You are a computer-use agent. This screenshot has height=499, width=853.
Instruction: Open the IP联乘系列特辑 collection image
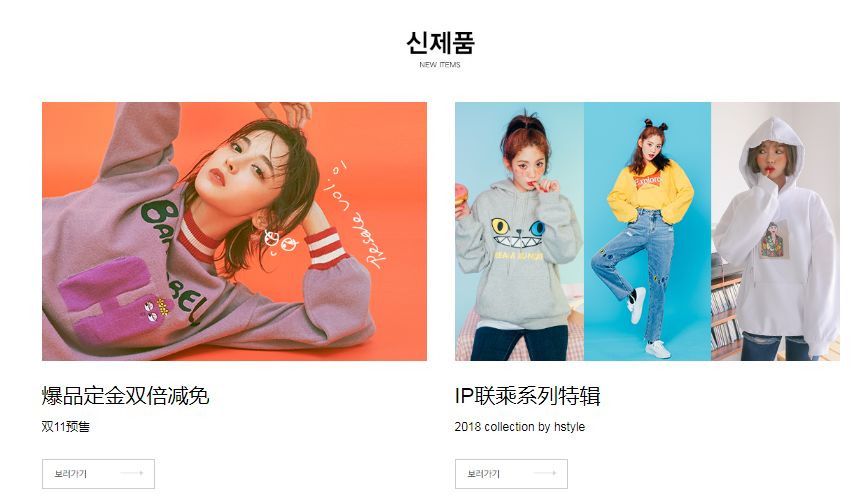point(647,231)
